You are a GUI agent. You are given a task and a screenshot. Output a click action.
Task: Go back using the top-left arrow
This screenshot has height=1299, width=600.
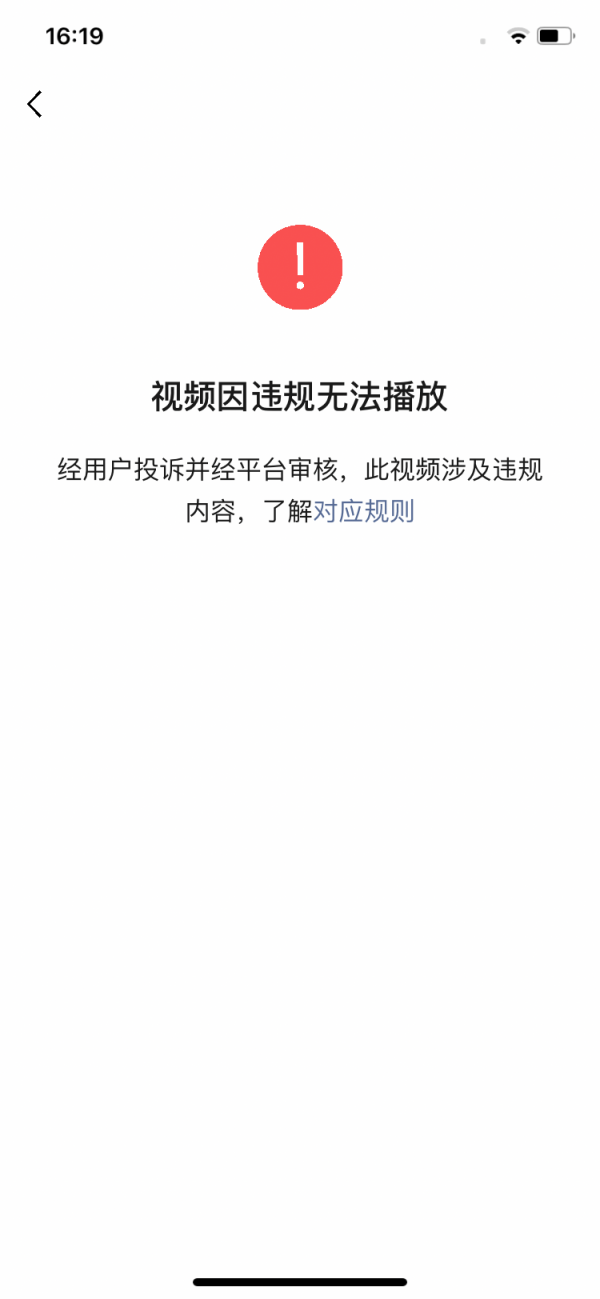pos(35,104)
